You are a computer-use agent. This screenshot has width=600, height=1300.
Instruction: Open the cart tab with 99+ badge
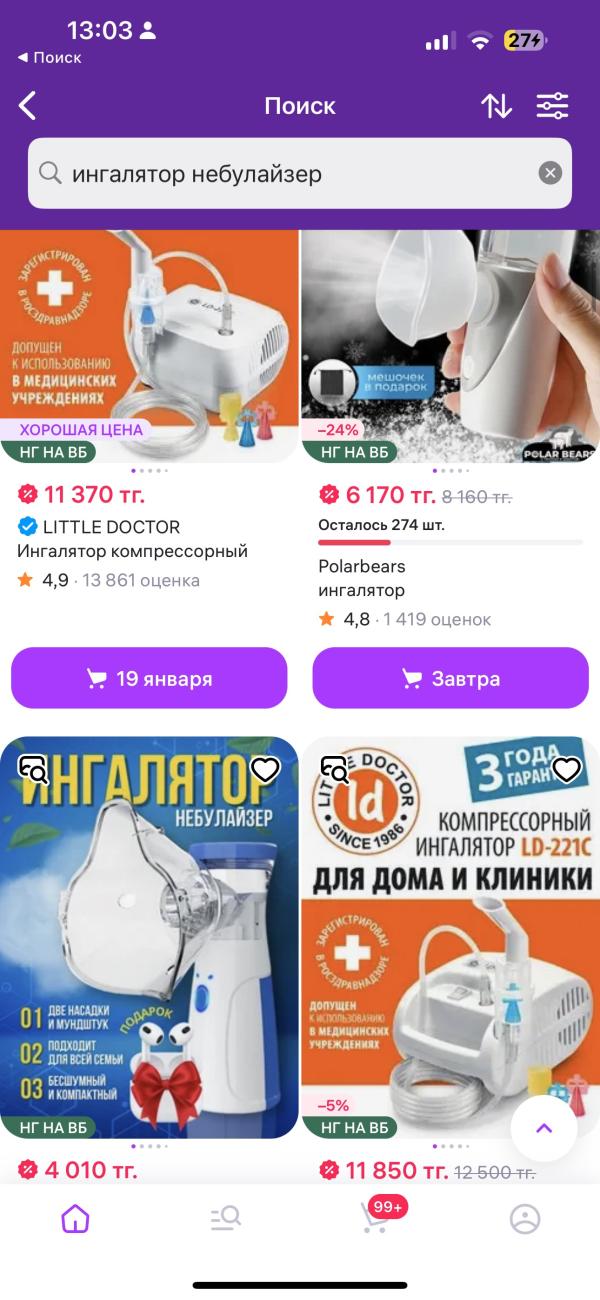[376, 1218]
